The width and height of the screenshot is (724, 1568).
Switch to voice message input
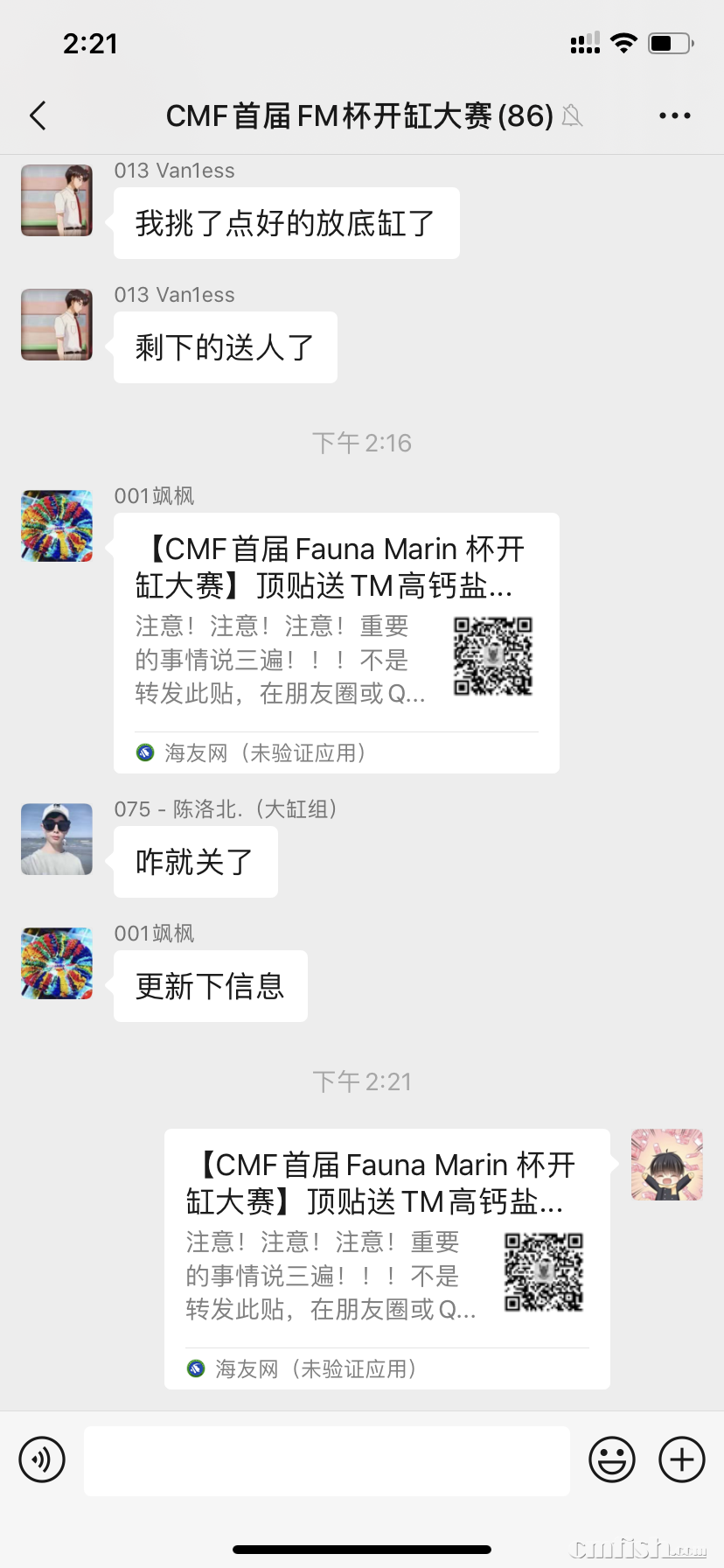42,1459
